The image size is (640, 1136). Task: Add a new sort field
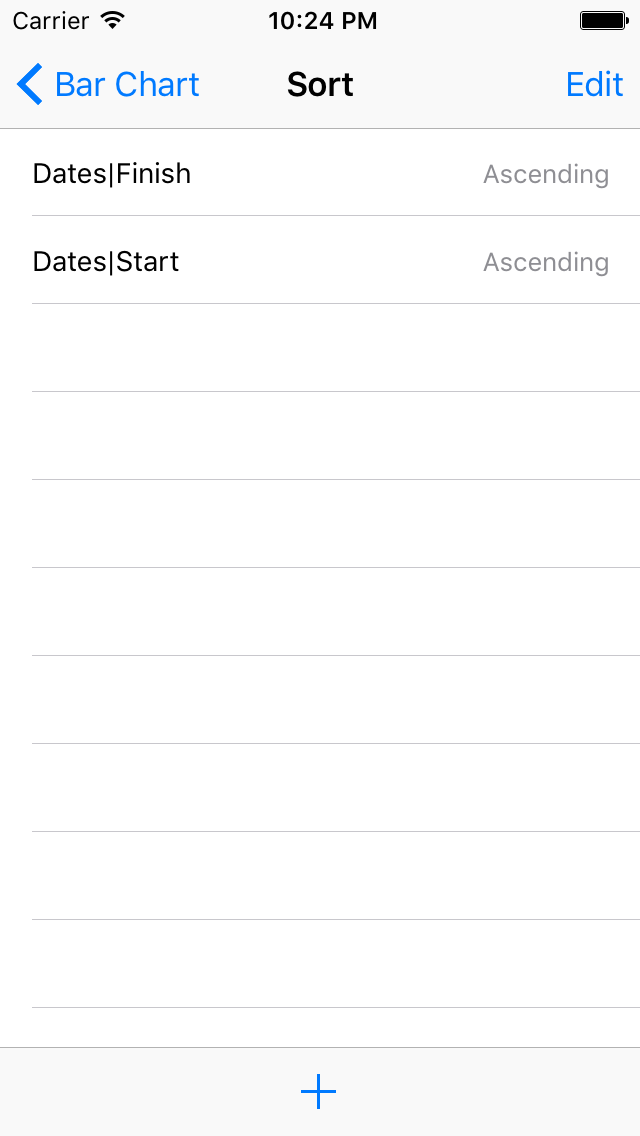click(x=319, y=1092)
